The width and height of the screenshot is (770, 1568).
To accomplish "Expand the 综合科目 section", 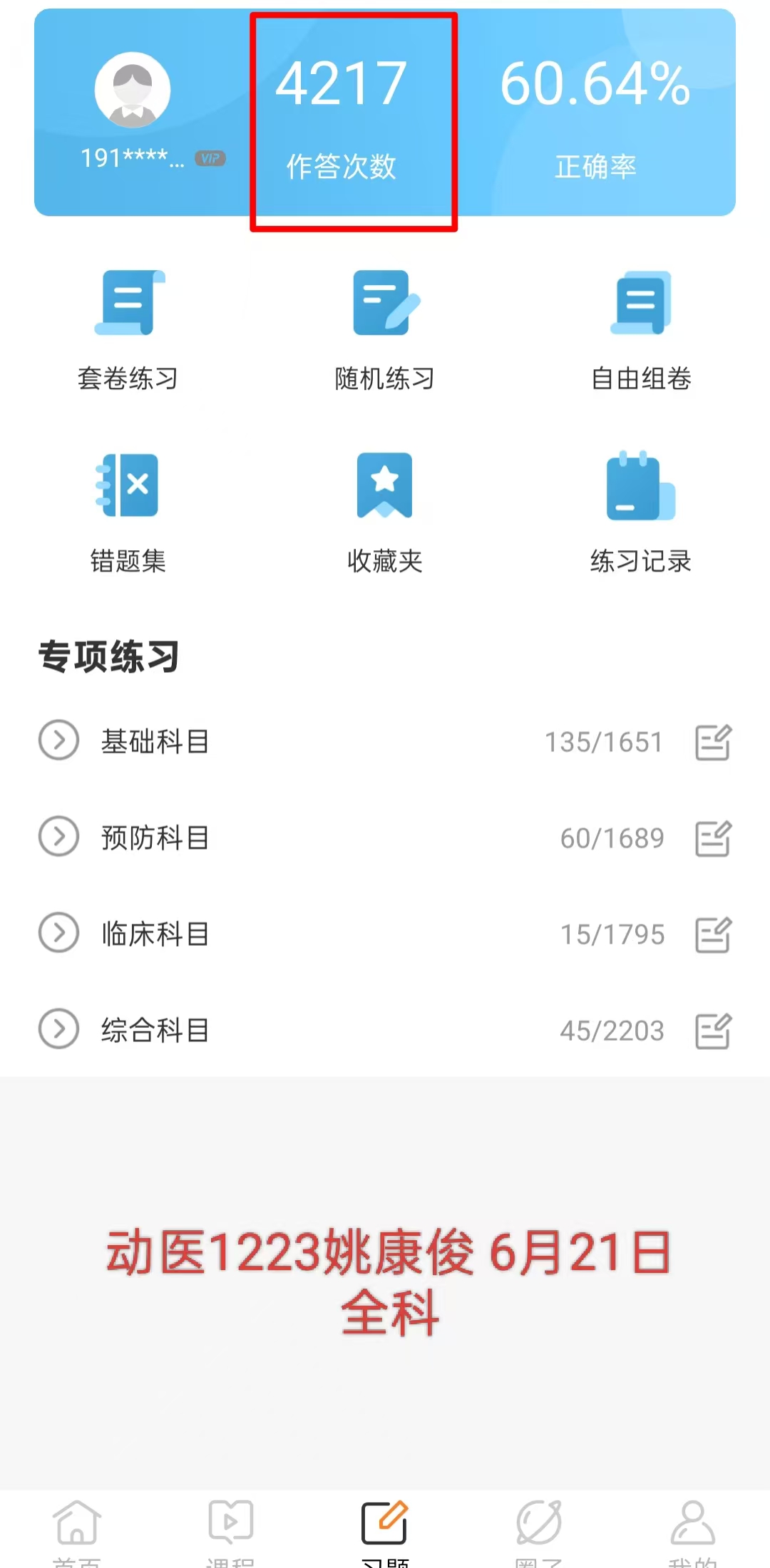I will (58, 1028).
